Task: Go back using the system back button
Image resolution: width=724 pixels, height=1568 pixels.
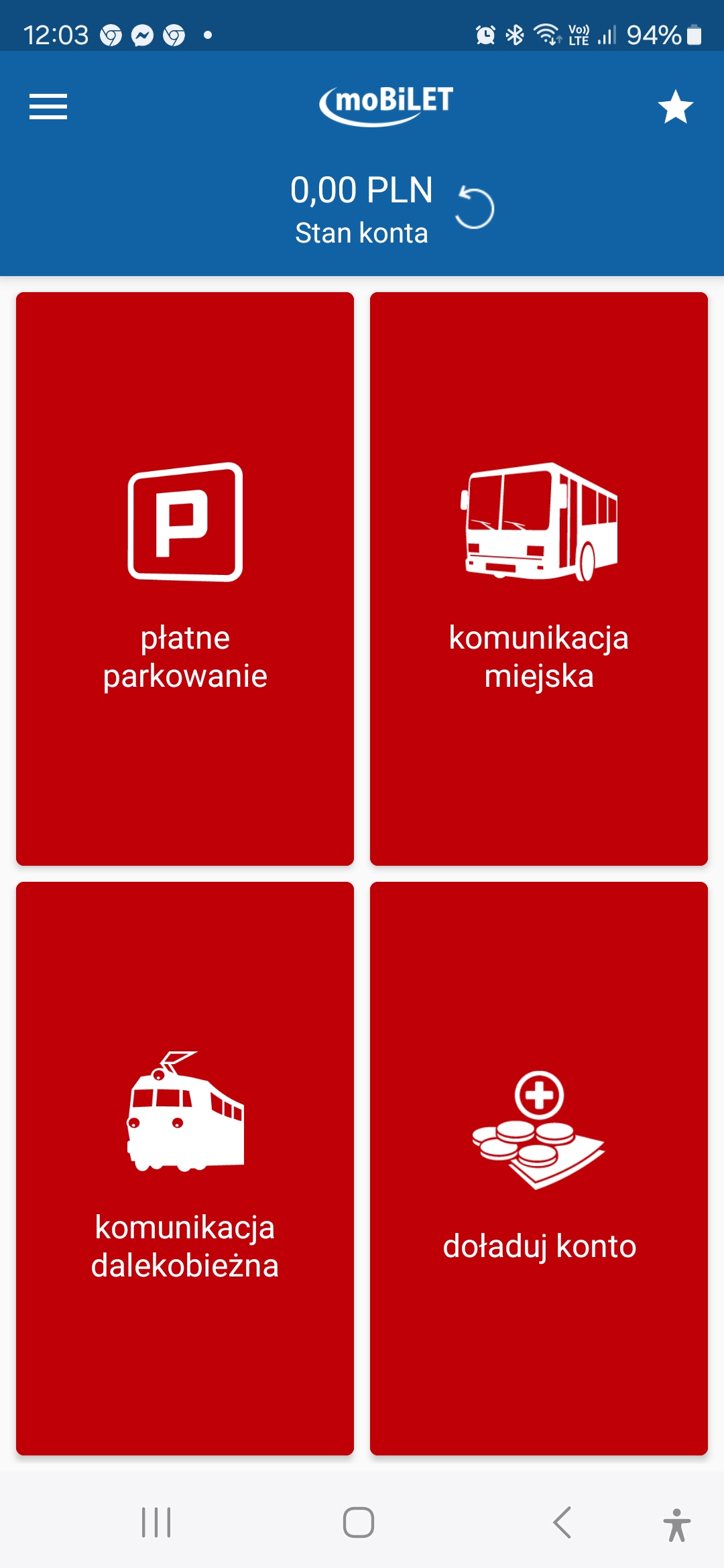Action: (x=562, y=1522)
